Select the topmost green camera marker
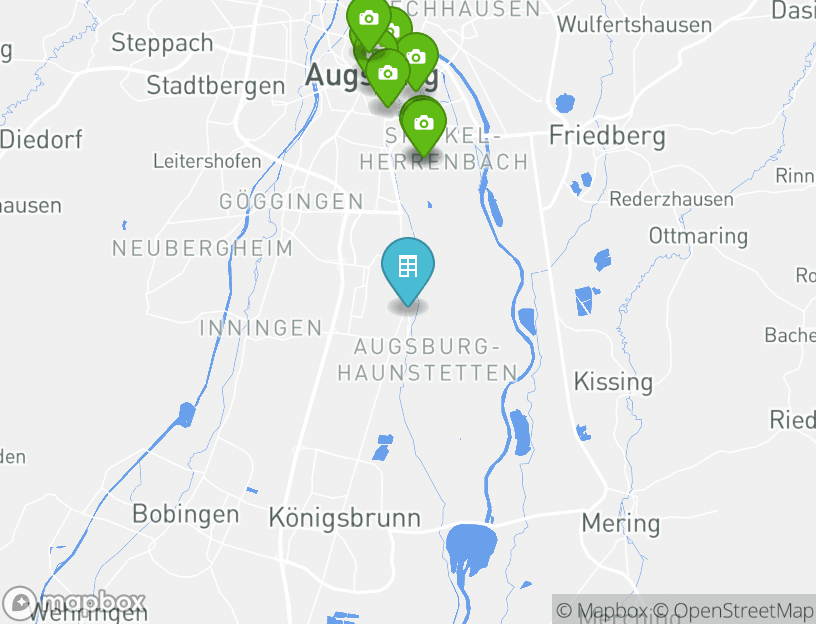Viewport: 816px width, 624px height. [x=368, y=19]
